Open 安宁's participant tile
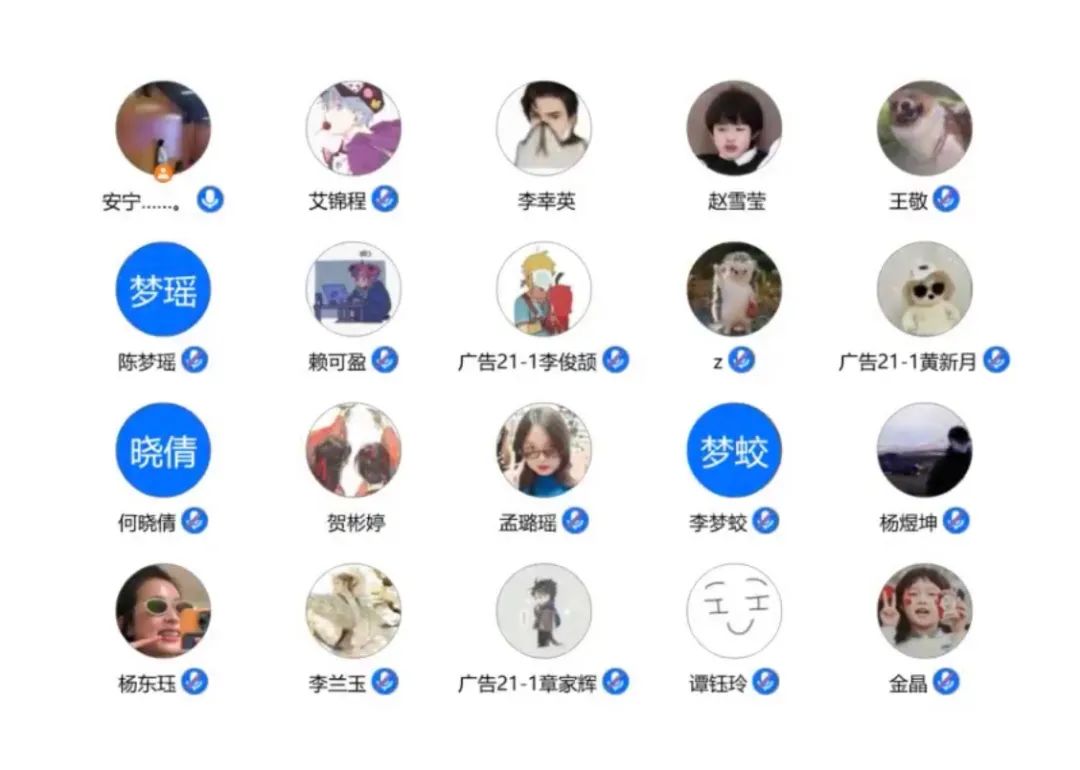The image size is (1080, 770). 163,129
